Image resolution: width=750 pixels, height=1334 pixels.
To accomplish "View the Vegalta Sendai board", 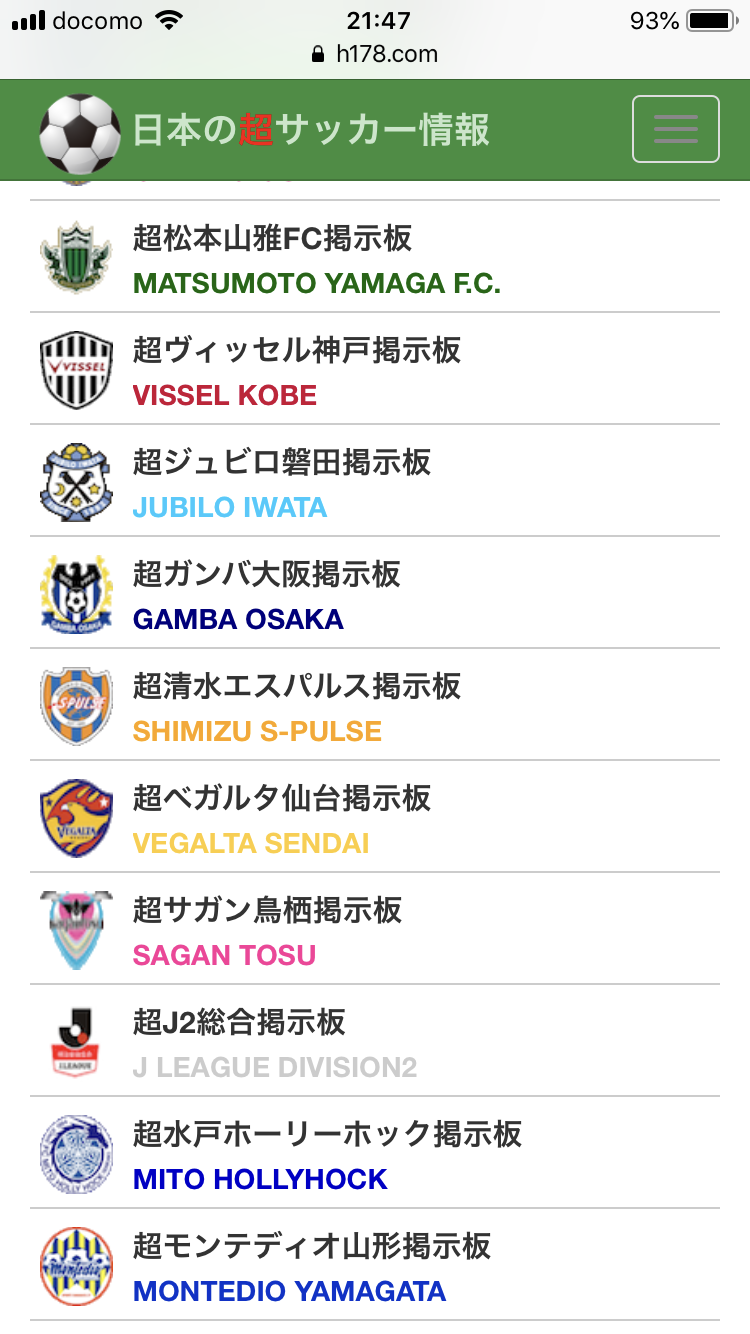I will (x=282, y=819).
